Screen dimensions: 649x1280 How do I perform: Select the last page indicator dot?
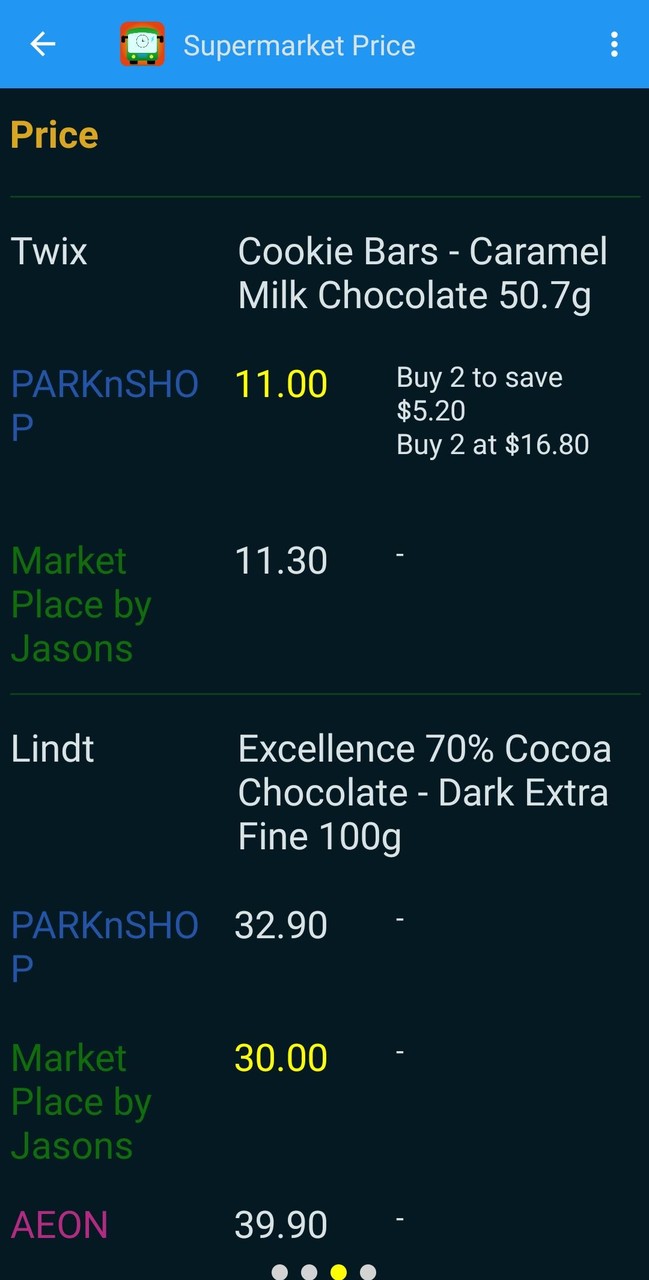point(368,1271)
